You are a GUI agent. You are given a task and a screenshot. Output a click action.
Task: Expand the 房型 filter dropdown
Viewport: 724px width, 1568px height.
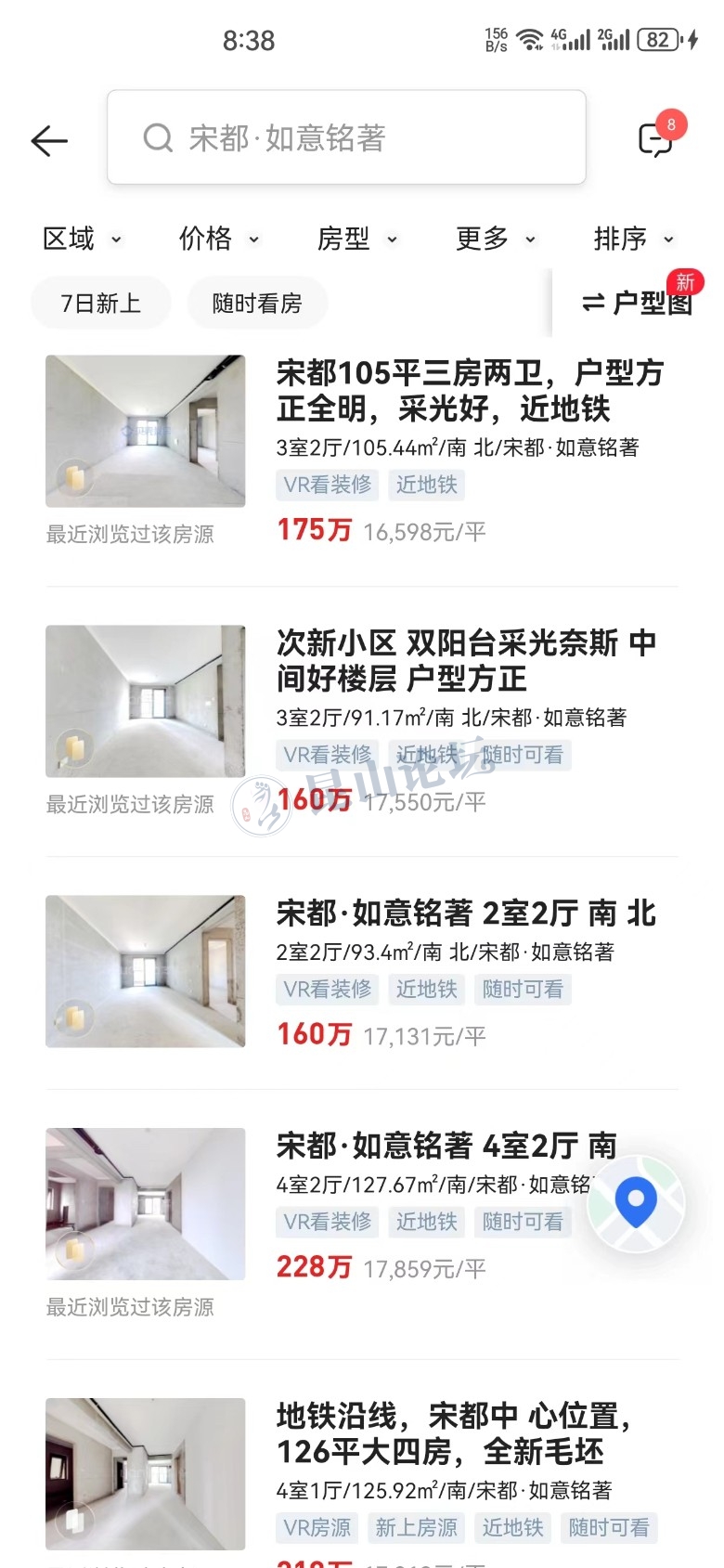[357, 240]
